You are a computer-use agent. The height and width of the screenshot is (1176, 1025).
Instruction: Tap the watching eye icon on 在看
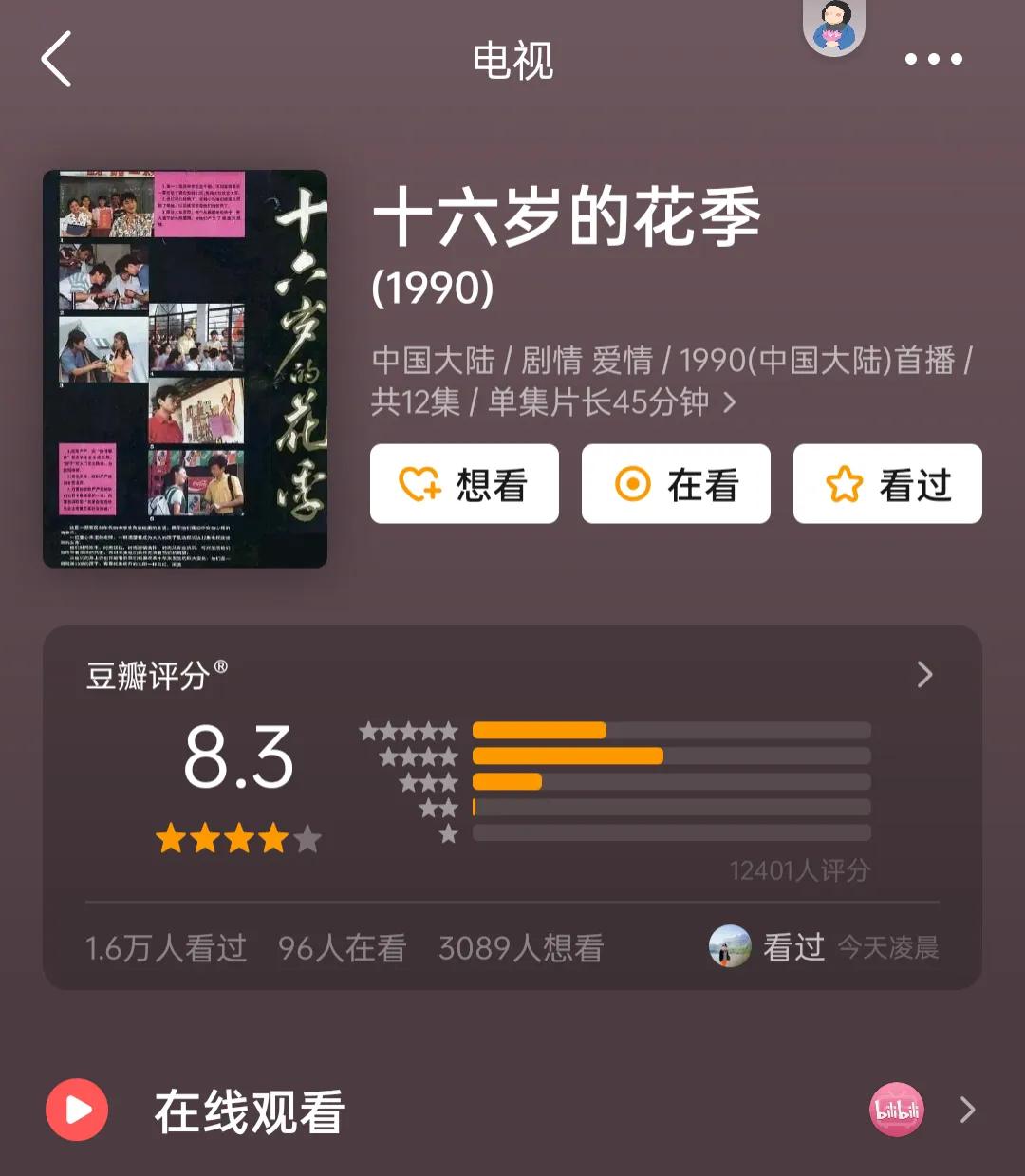(x=634, y=483)
